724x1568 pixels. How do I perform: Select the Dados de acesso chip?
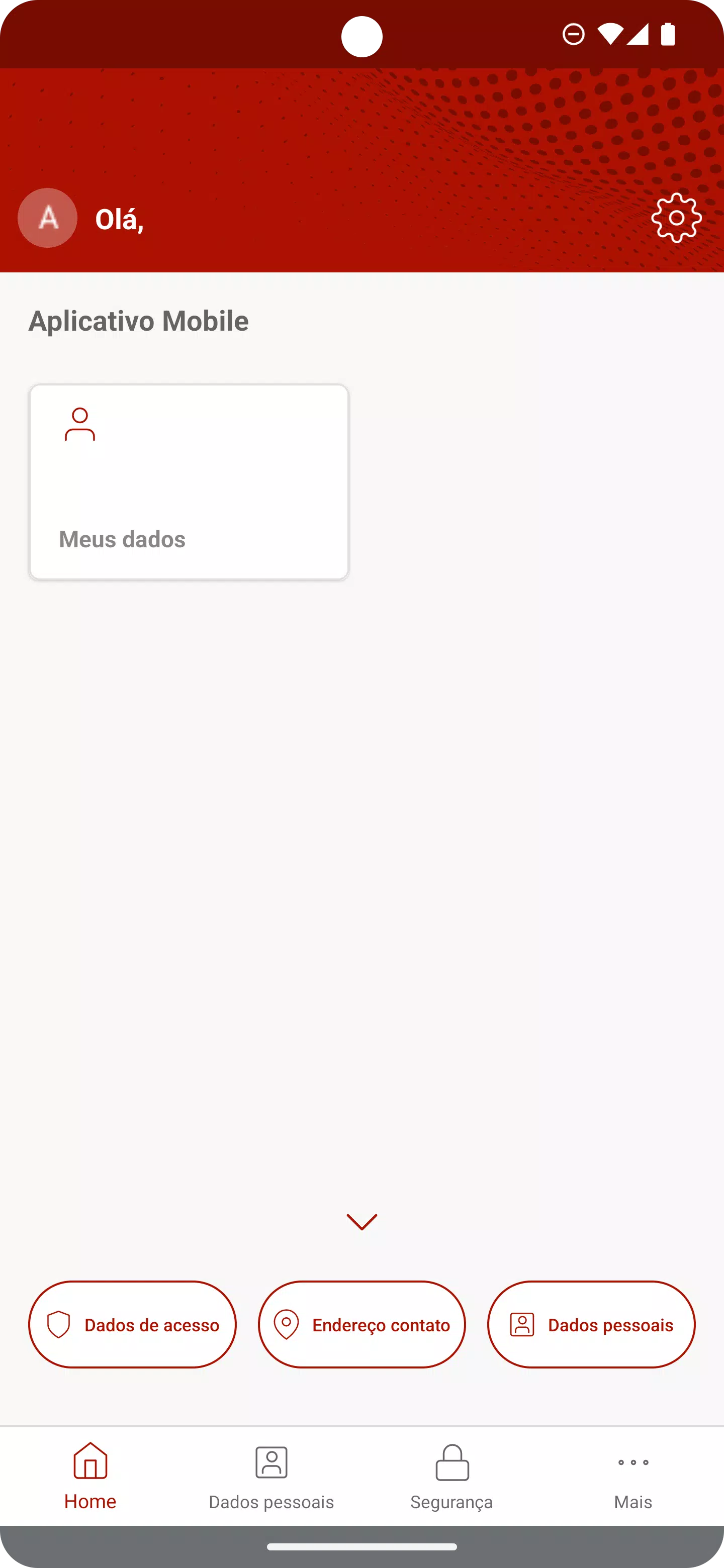pyautogui.click(x=132, y=1325)
